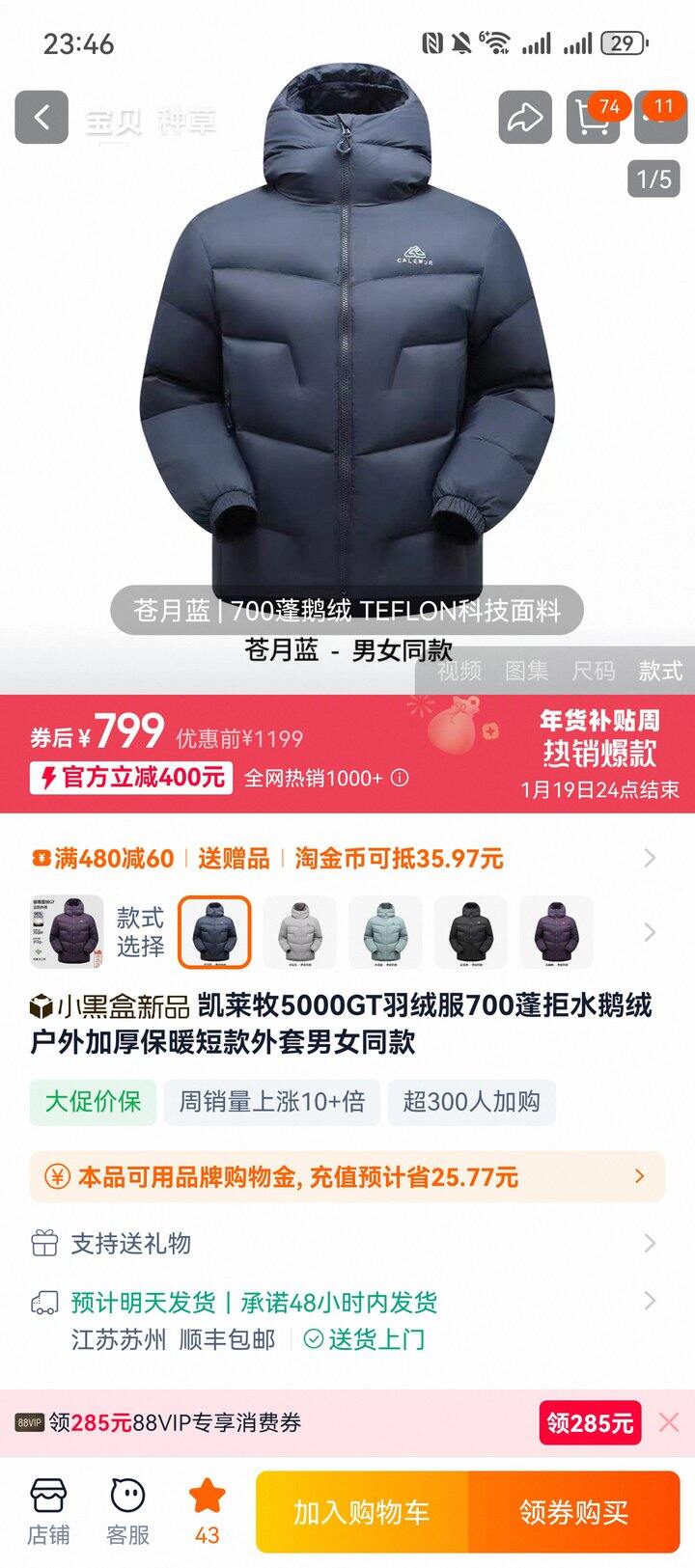Select the light blue jacket style
695x1568 pixels.
(385, 931)
